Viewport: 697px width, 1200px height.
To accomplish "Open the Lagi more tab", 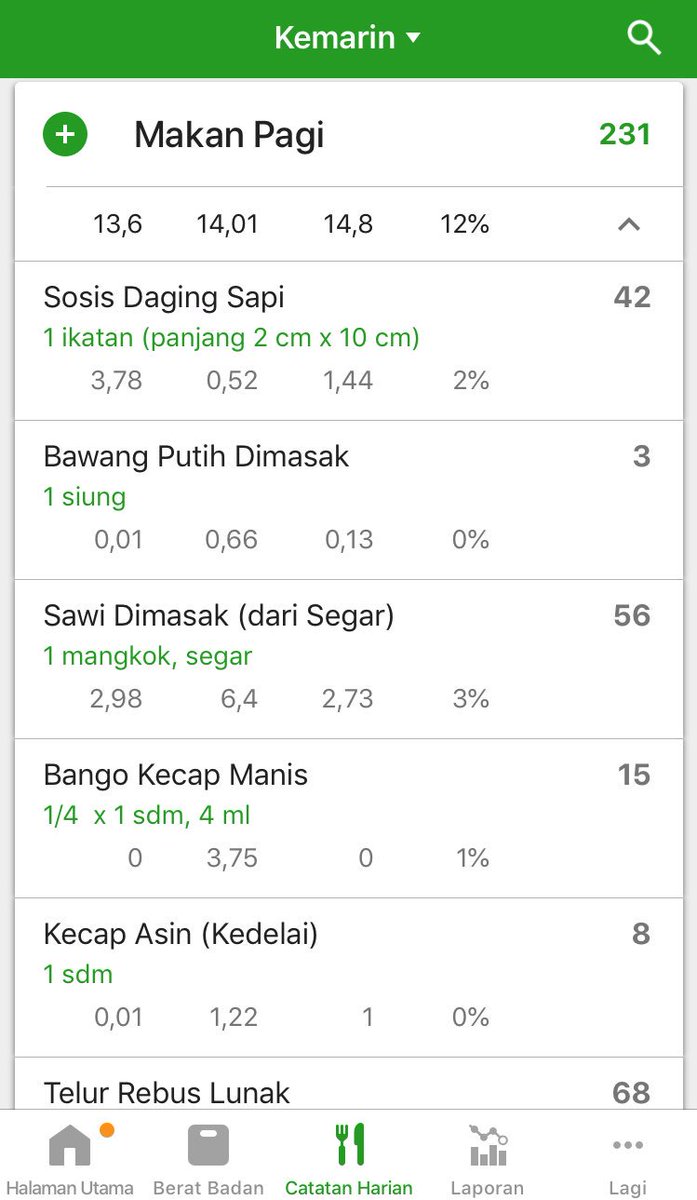I will pos(628,1160).
